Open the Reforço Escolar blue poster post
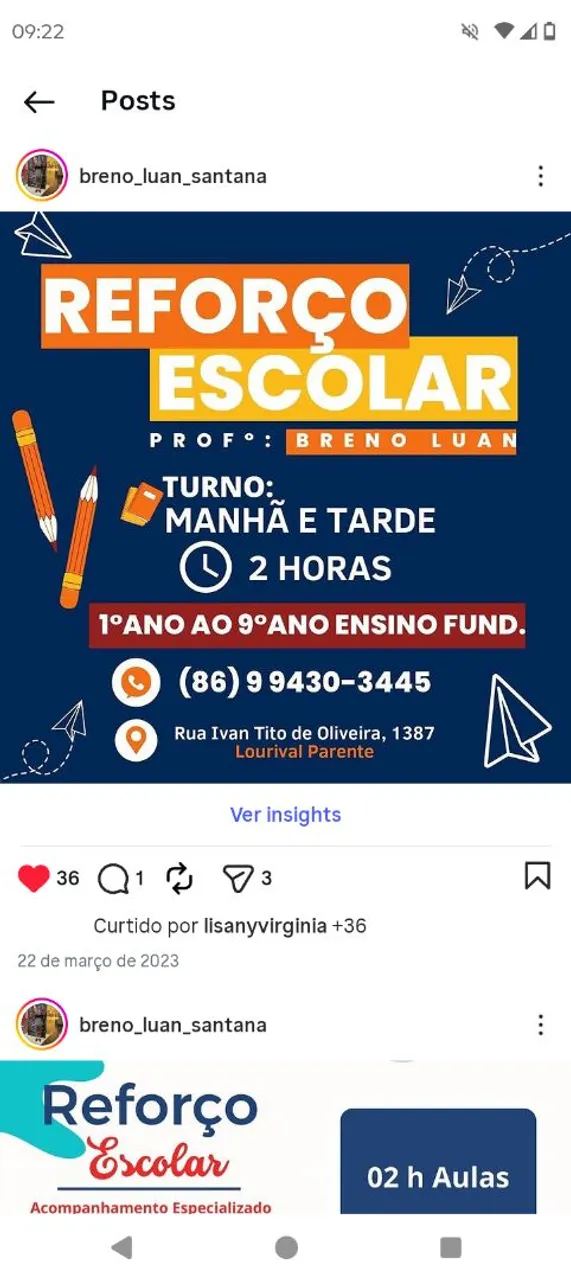Image resolution: width=571 pixels, height=1280 pixels. (x=285, y=497)
